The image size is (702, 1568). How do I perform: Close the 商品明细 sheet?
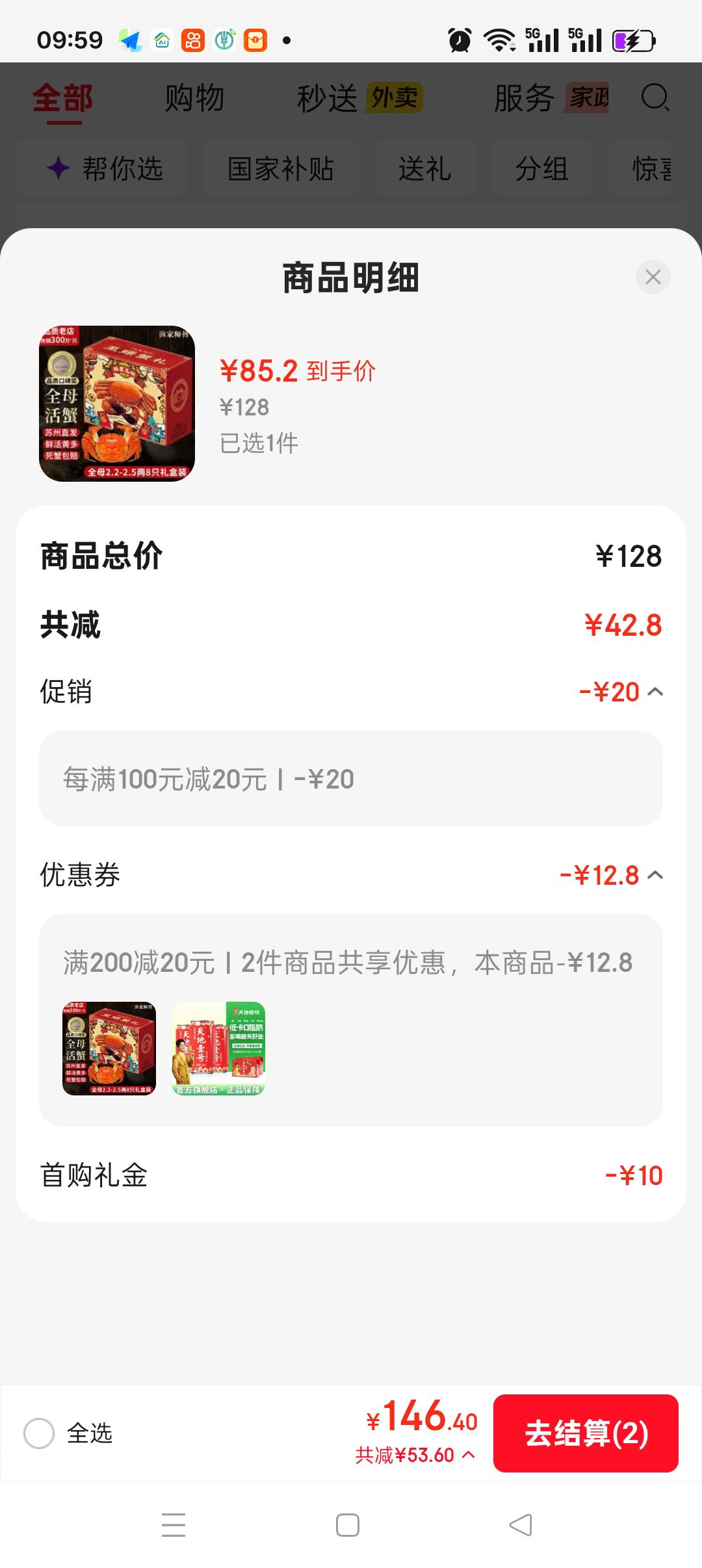click(653, 277)
